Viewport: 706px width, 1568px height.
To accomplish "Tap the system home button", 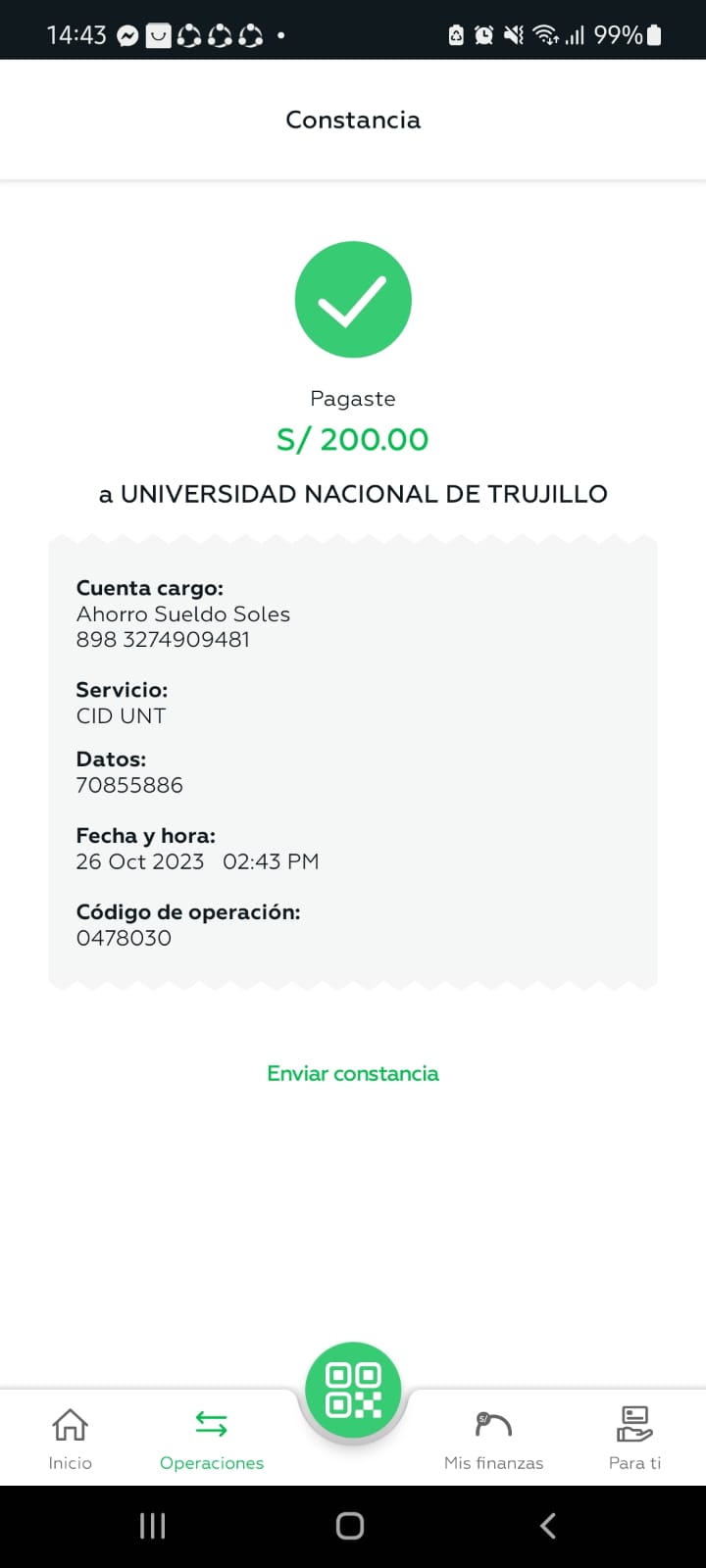I will click(350, 1526).
